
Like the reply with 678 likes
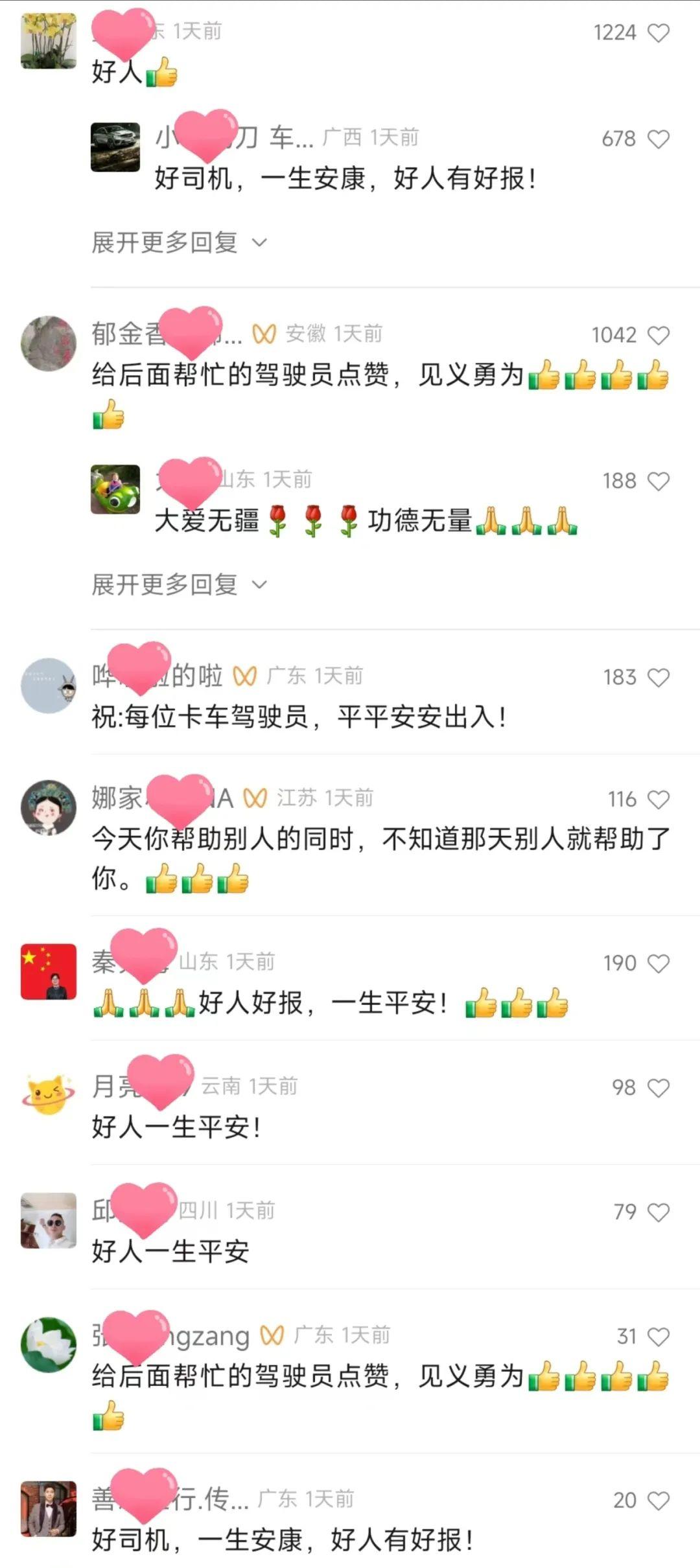pos(659,139)
